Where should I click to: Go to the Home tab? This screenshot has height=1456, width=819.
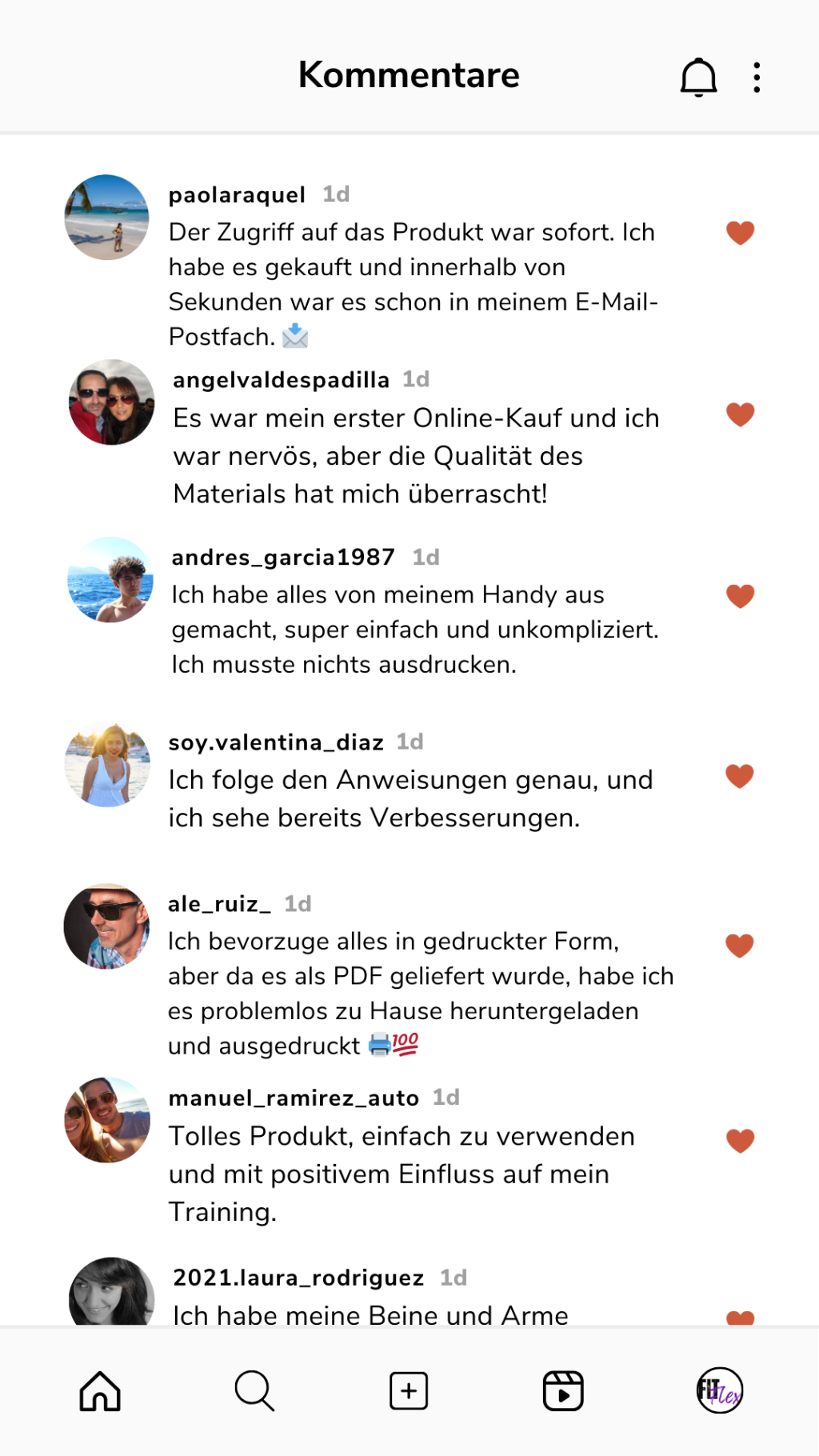pyautogui.click(x=100, y=1391)
